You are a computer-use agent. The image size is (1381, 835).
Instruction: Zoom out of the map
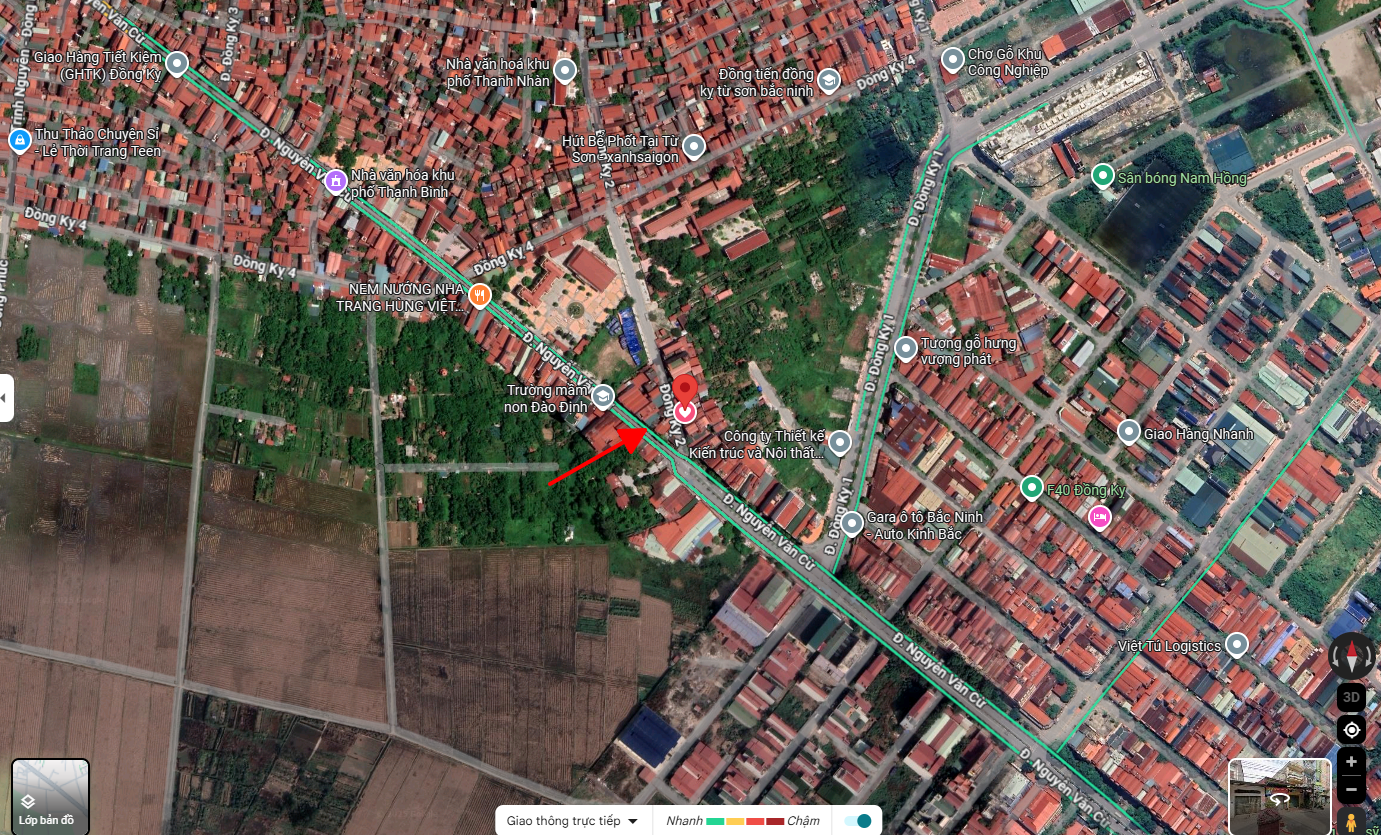pyautogui.click(x=1351, y=790)
